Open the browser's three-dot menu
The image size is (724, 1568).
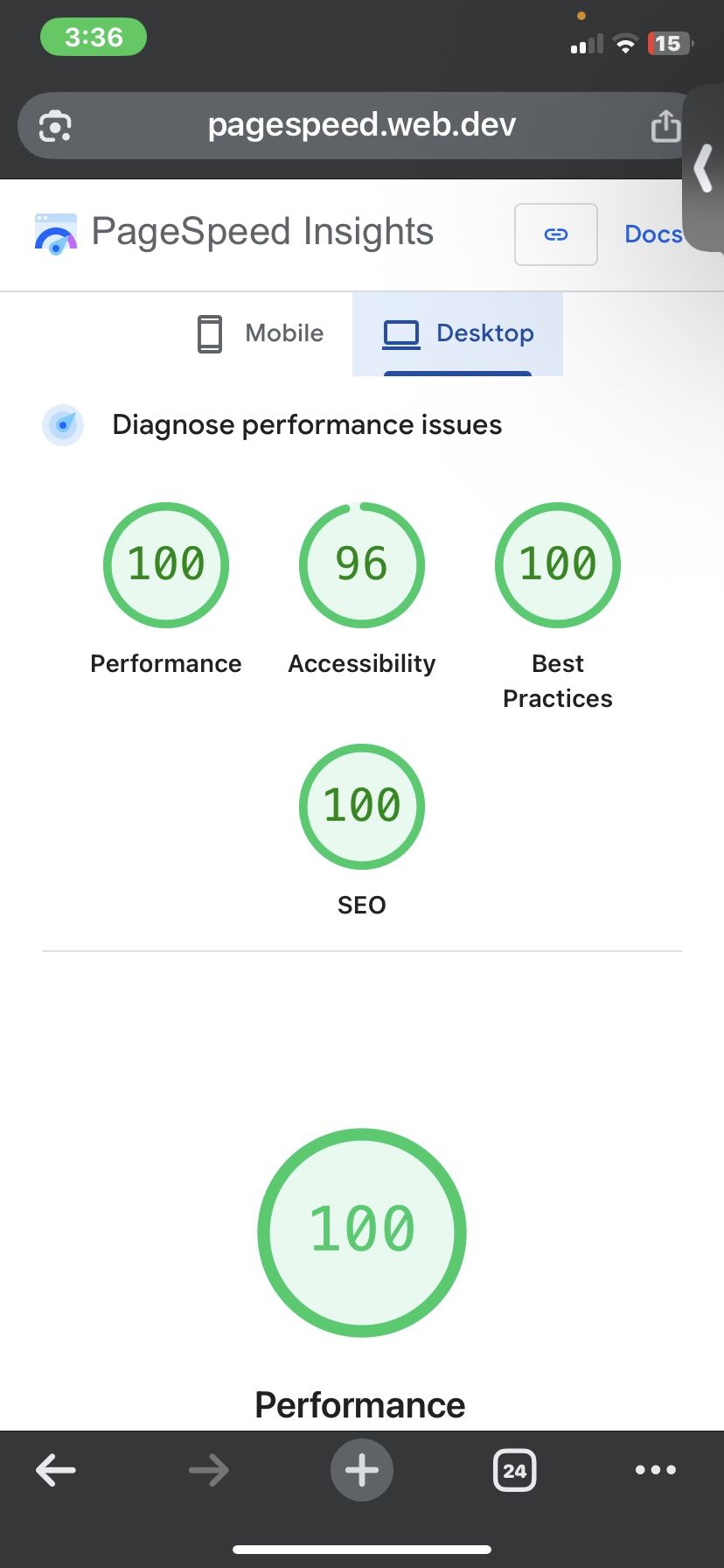pos(655,1470)
